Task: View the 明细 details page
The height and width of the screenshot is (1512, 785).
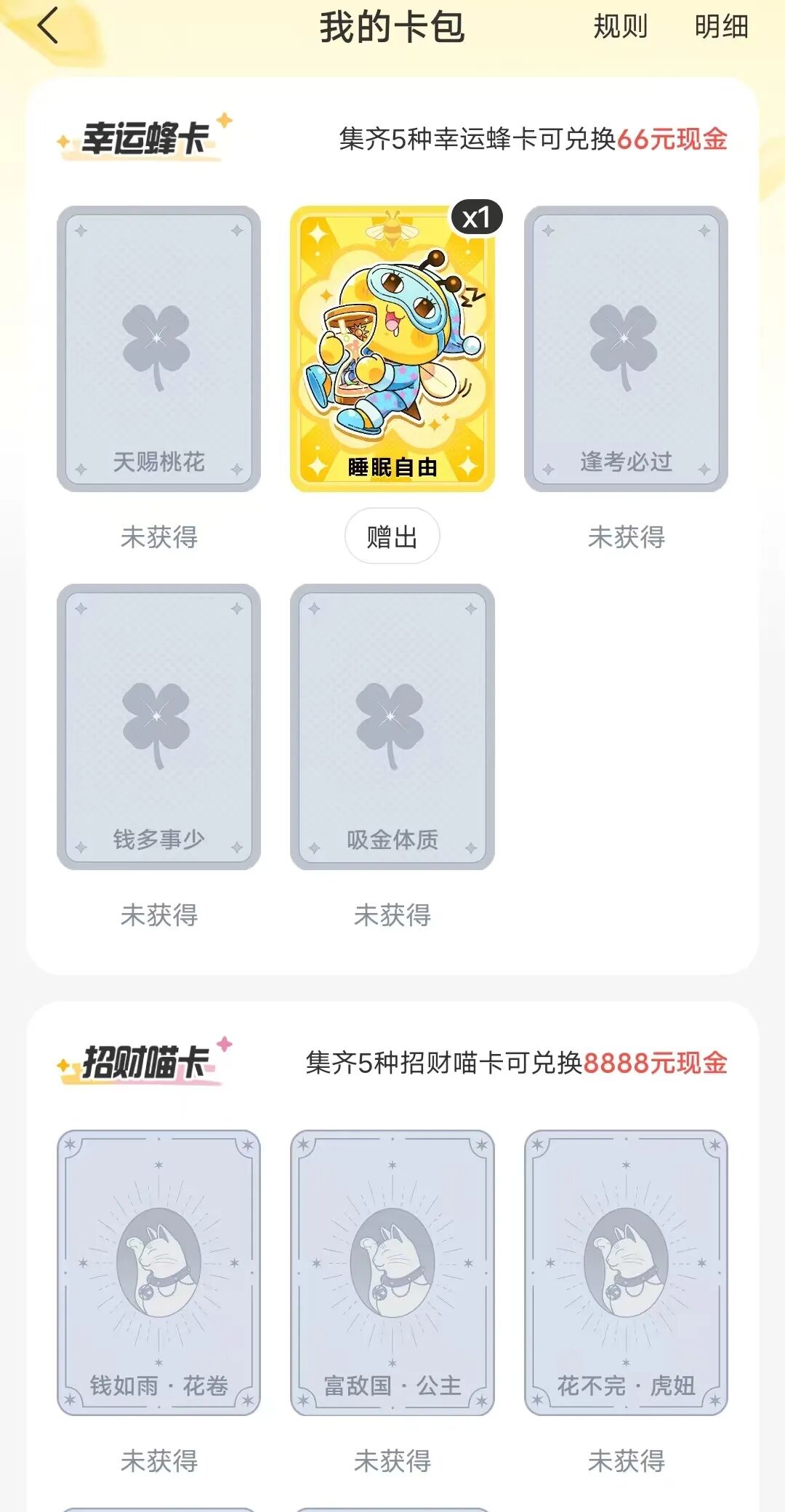Action: tap(721, 27)
